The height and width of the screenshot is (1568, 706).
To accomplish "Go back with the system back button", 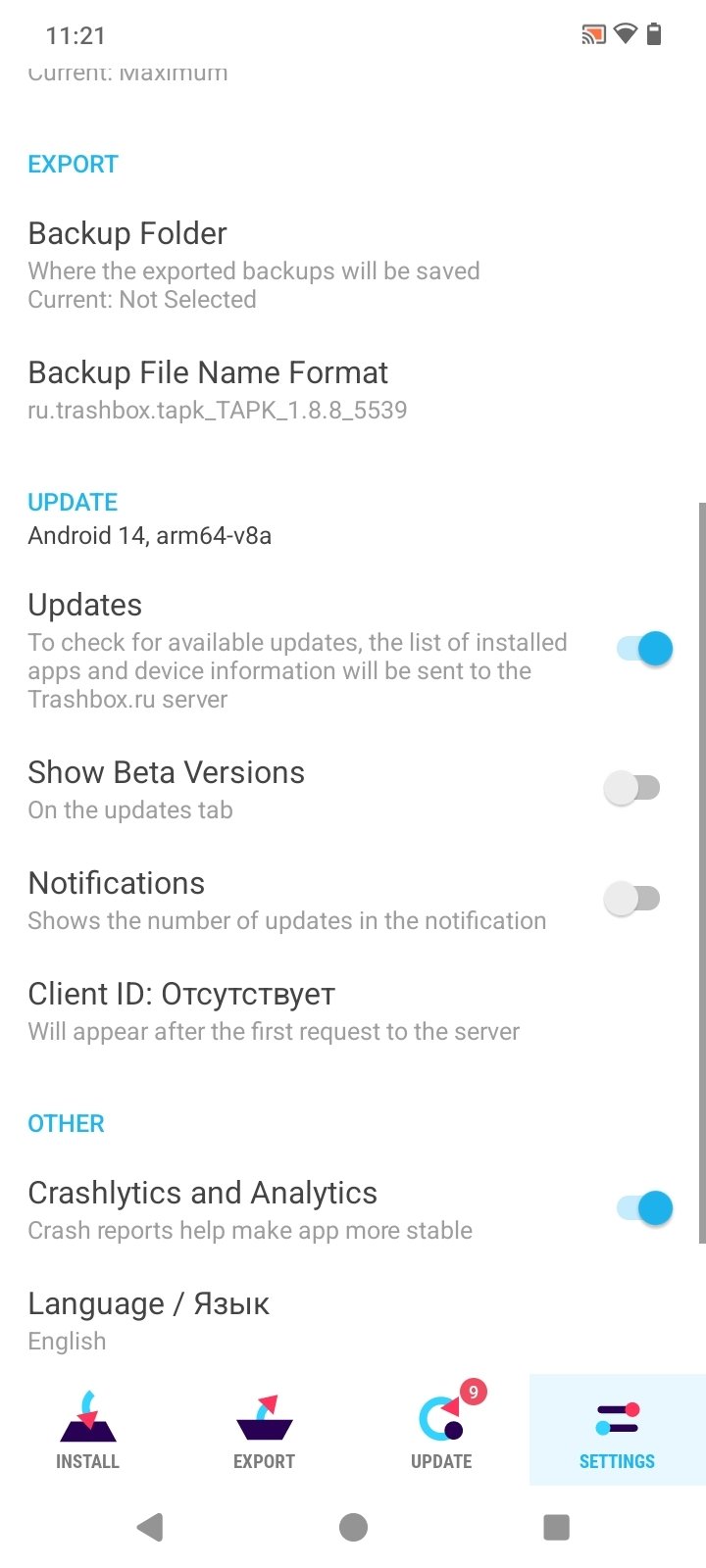I will pyautogui.click(x=150, y=1527).
